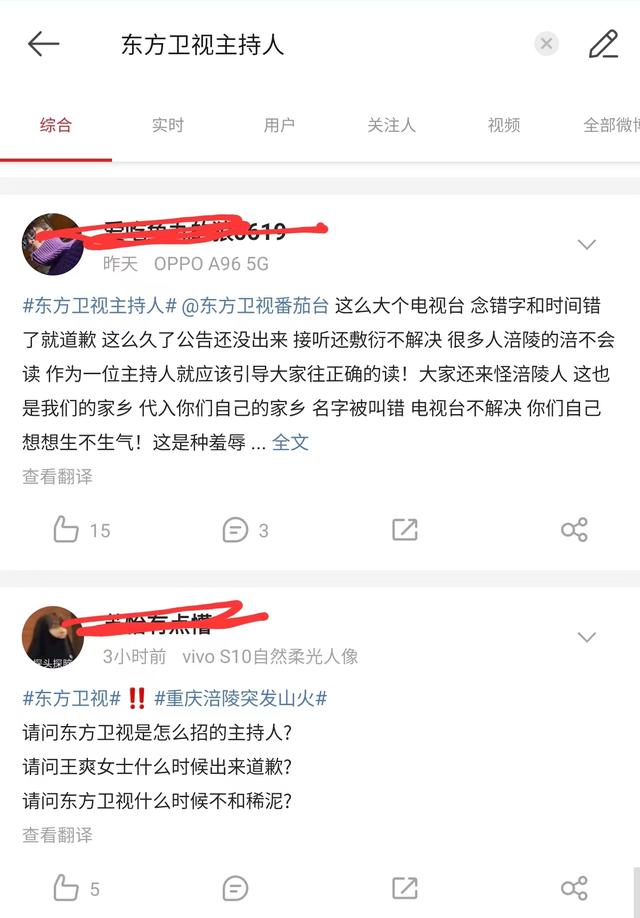
Task: Like the post with 5 likes
Action: [67, 888]
